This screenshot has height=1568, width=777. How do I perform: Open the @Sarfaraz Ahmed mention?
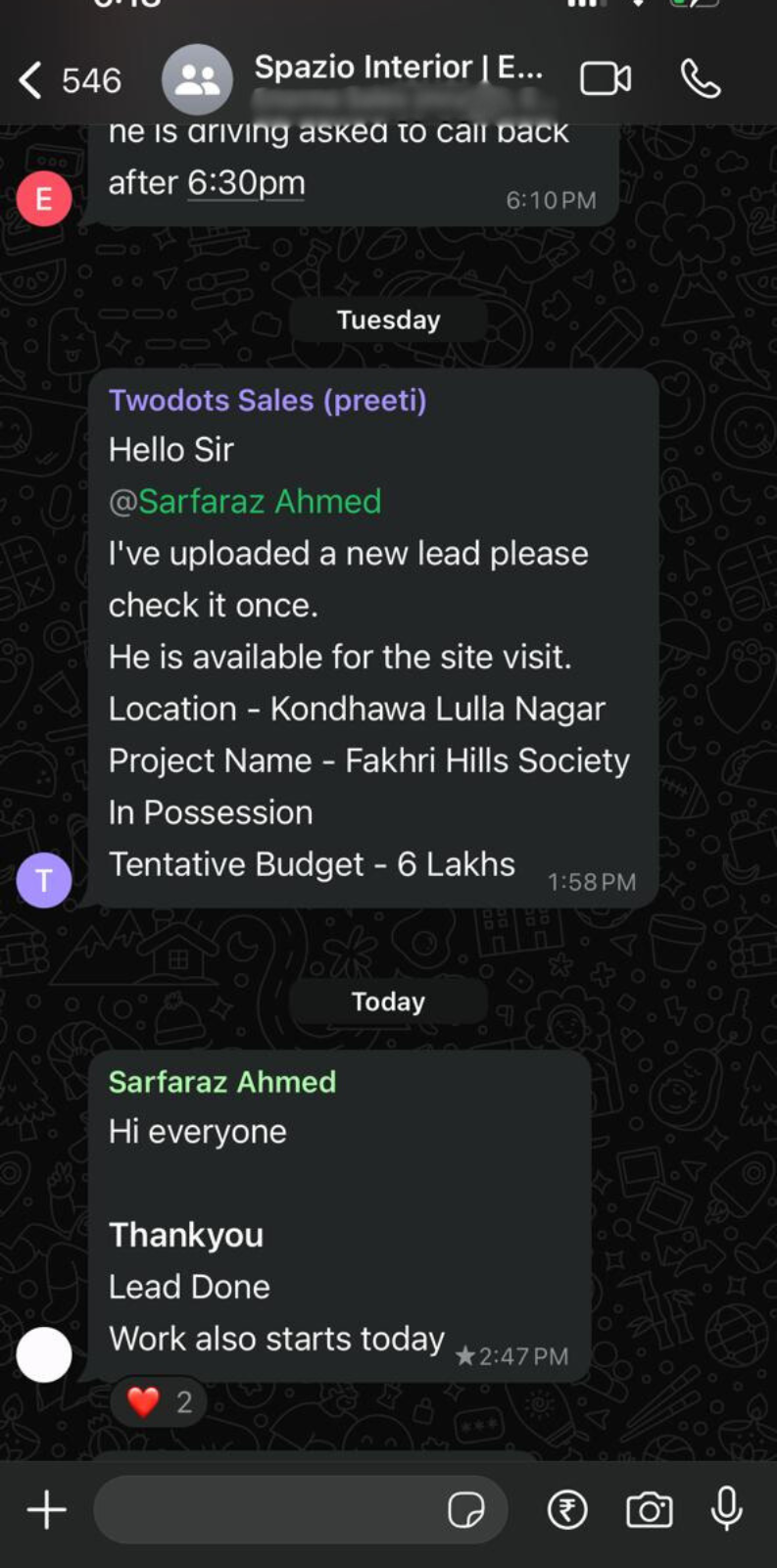pos(245,502)
